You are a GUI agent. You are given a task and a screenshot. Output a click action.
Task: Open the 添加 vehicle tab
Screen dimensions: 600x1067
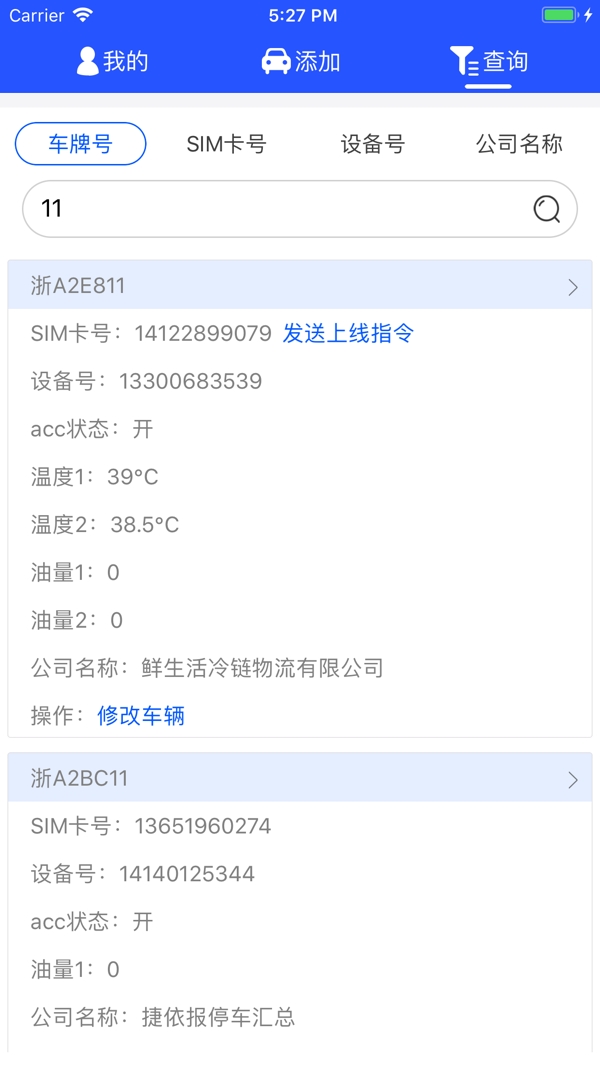[301, 62]
